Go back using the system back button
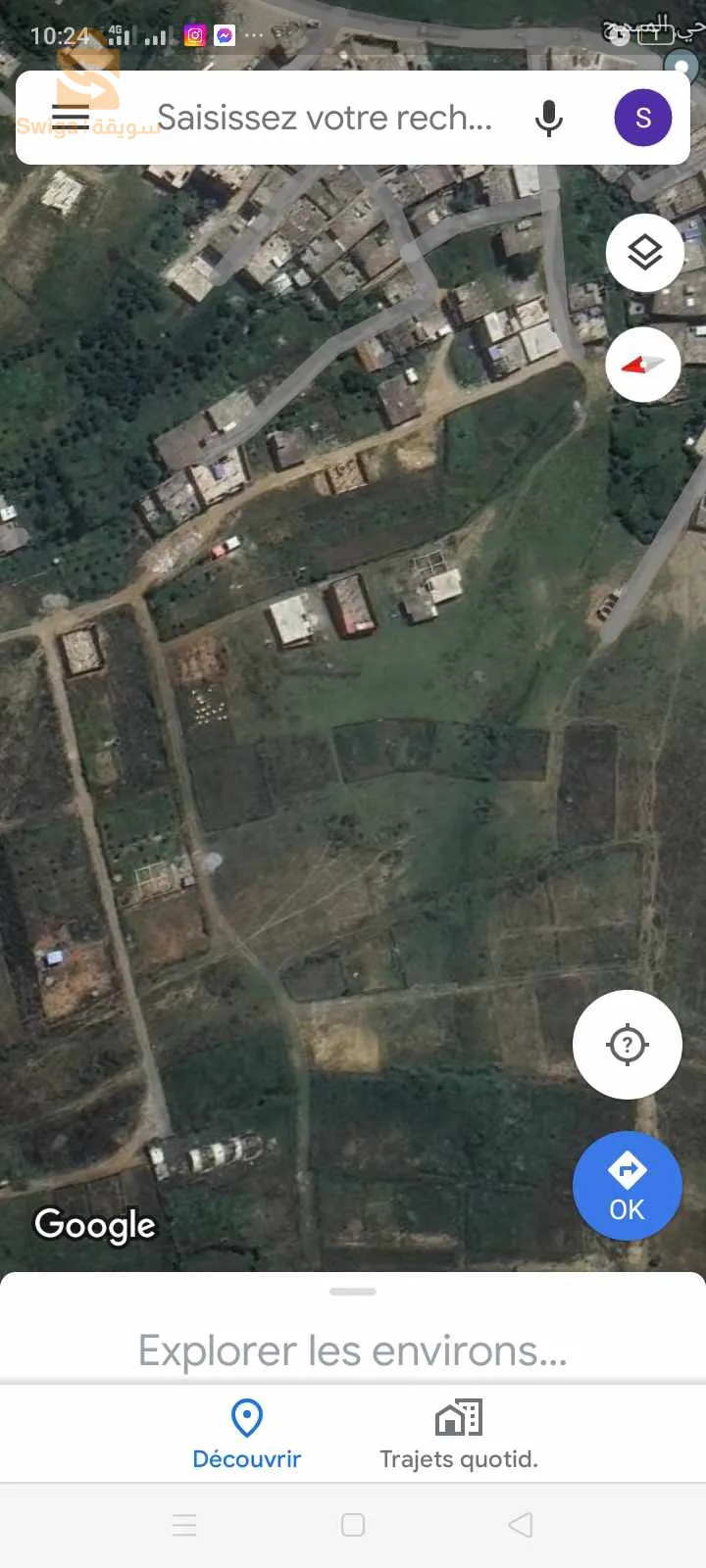 [x=521, y=1525]
